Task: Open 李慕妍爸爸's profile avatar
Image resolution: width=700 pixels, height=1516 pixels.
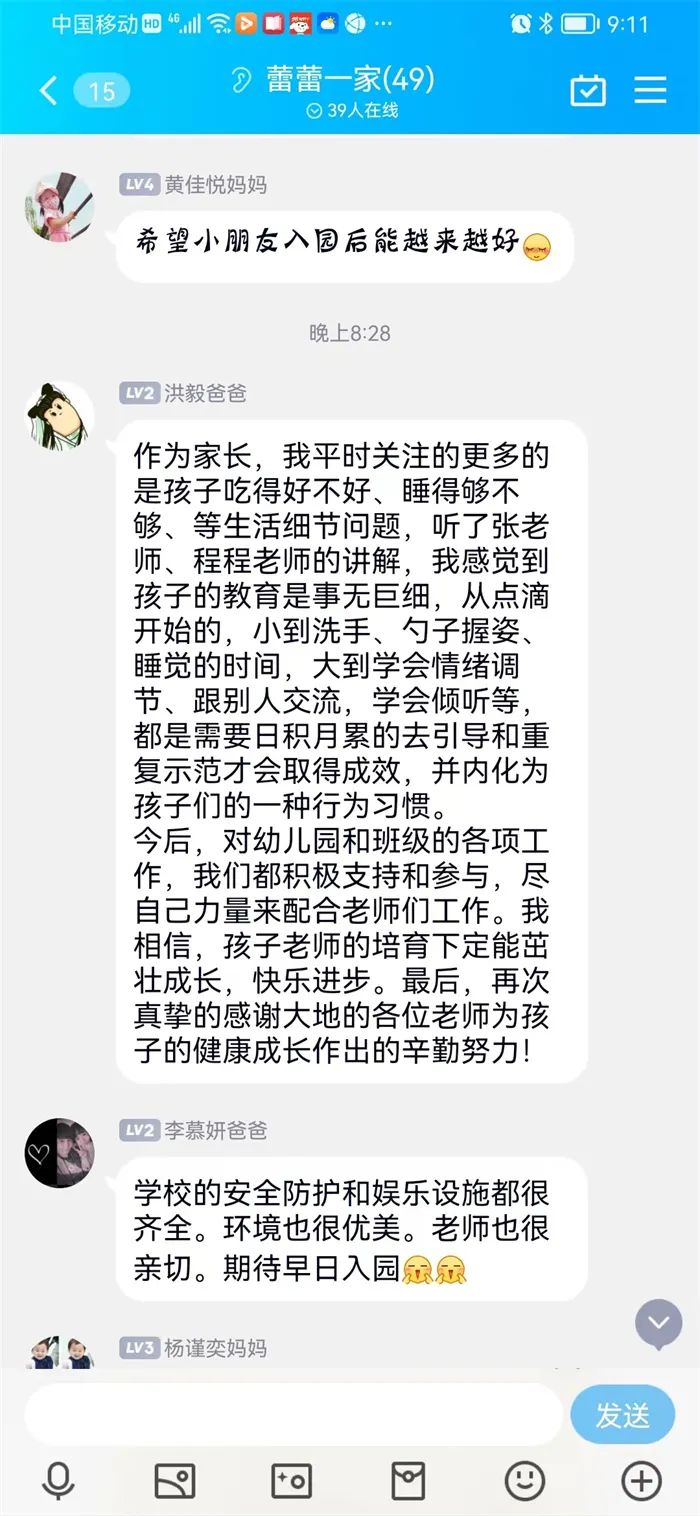Action: pos(59,1152)
